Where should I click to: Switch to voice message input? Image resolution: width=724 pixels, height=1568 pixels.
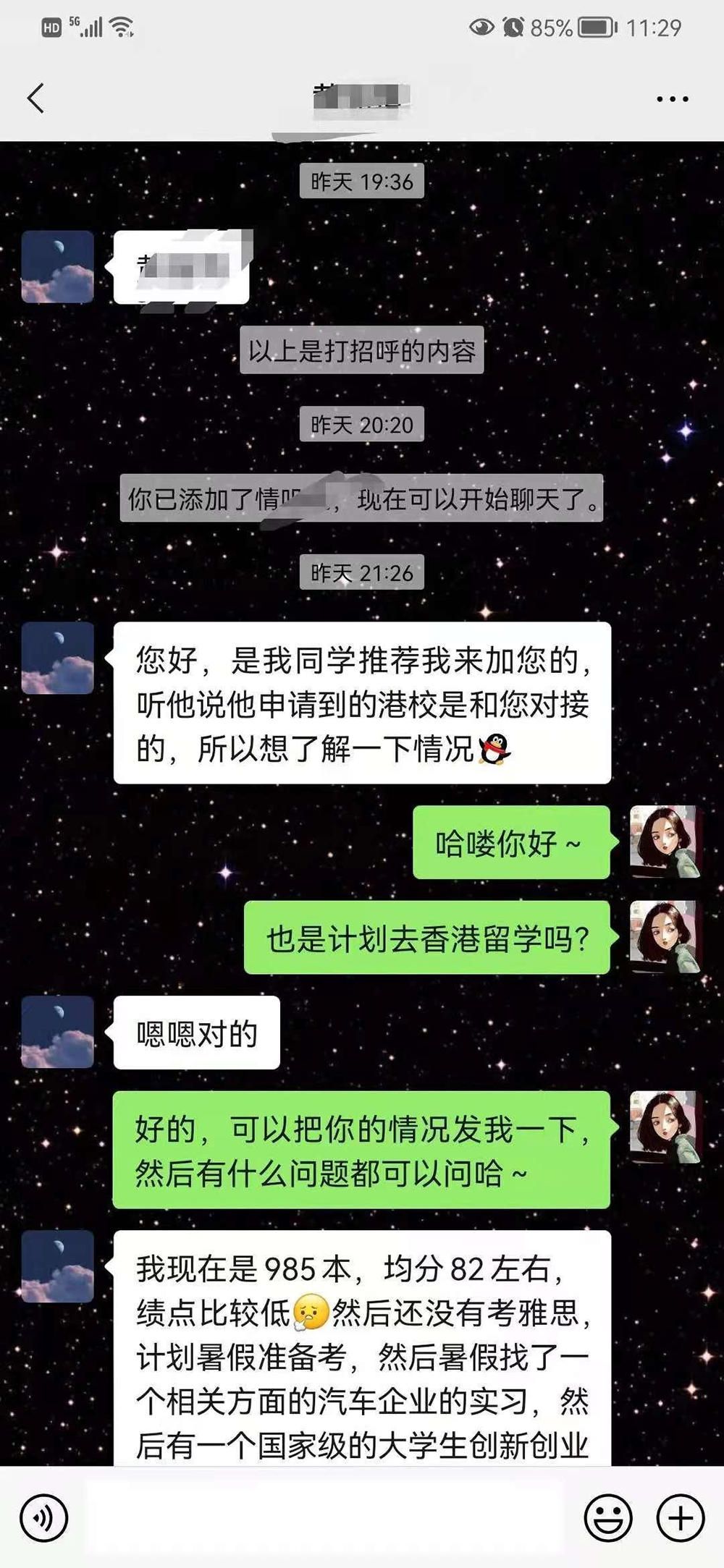(44, 1517)
